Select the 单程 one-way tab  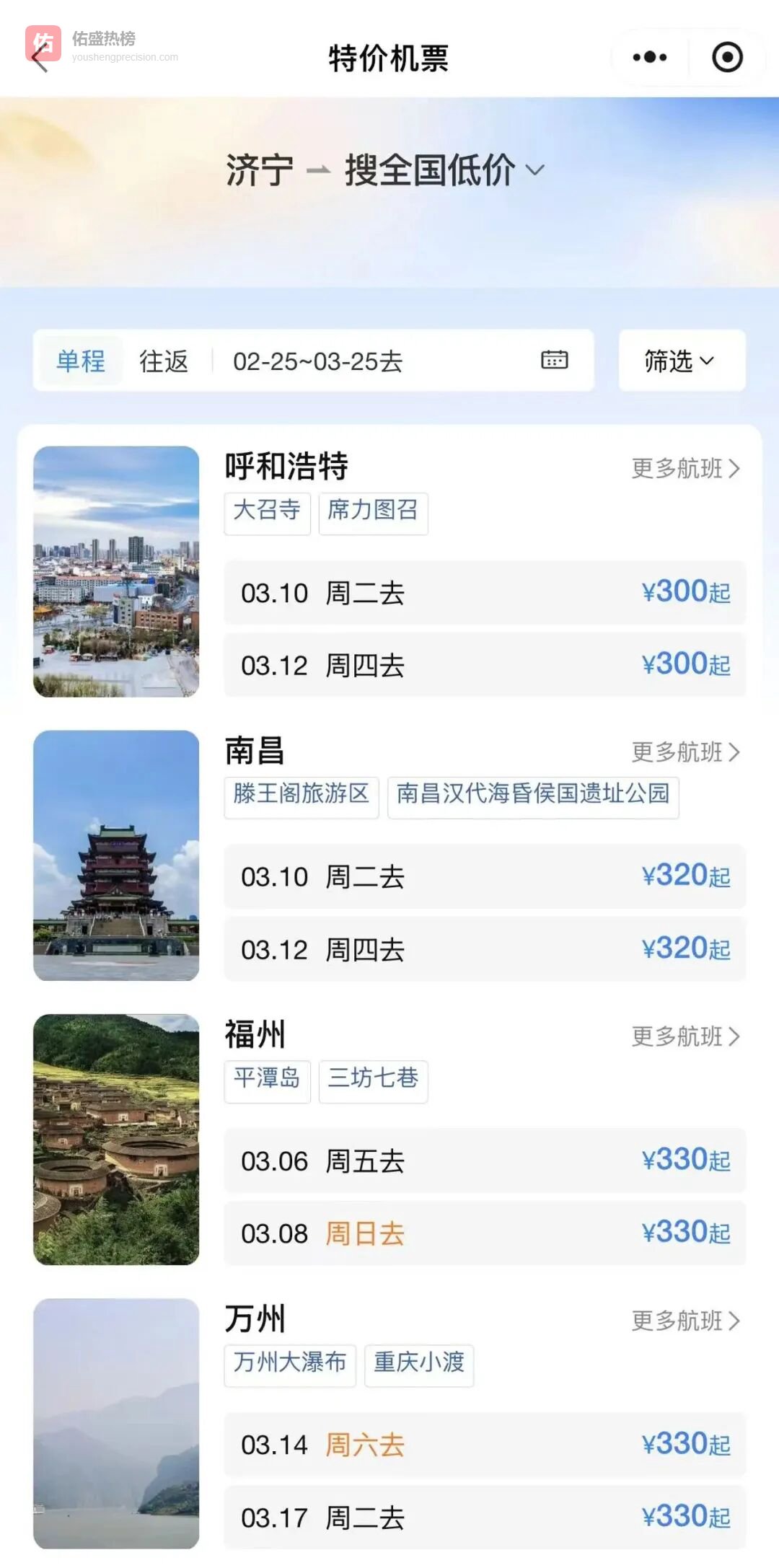(81, 361)
